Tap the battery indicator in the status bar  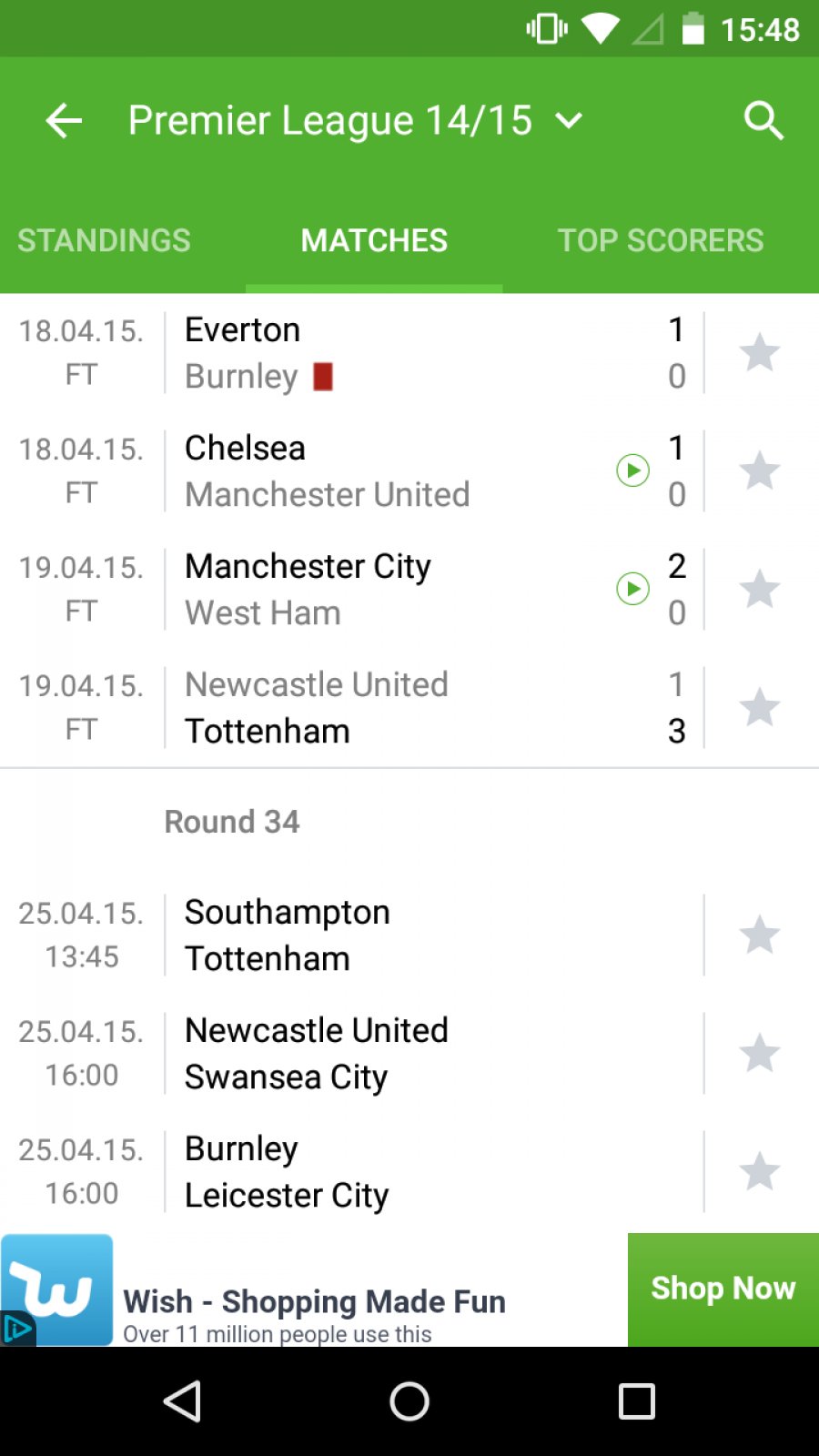click(x=693, y=28)
